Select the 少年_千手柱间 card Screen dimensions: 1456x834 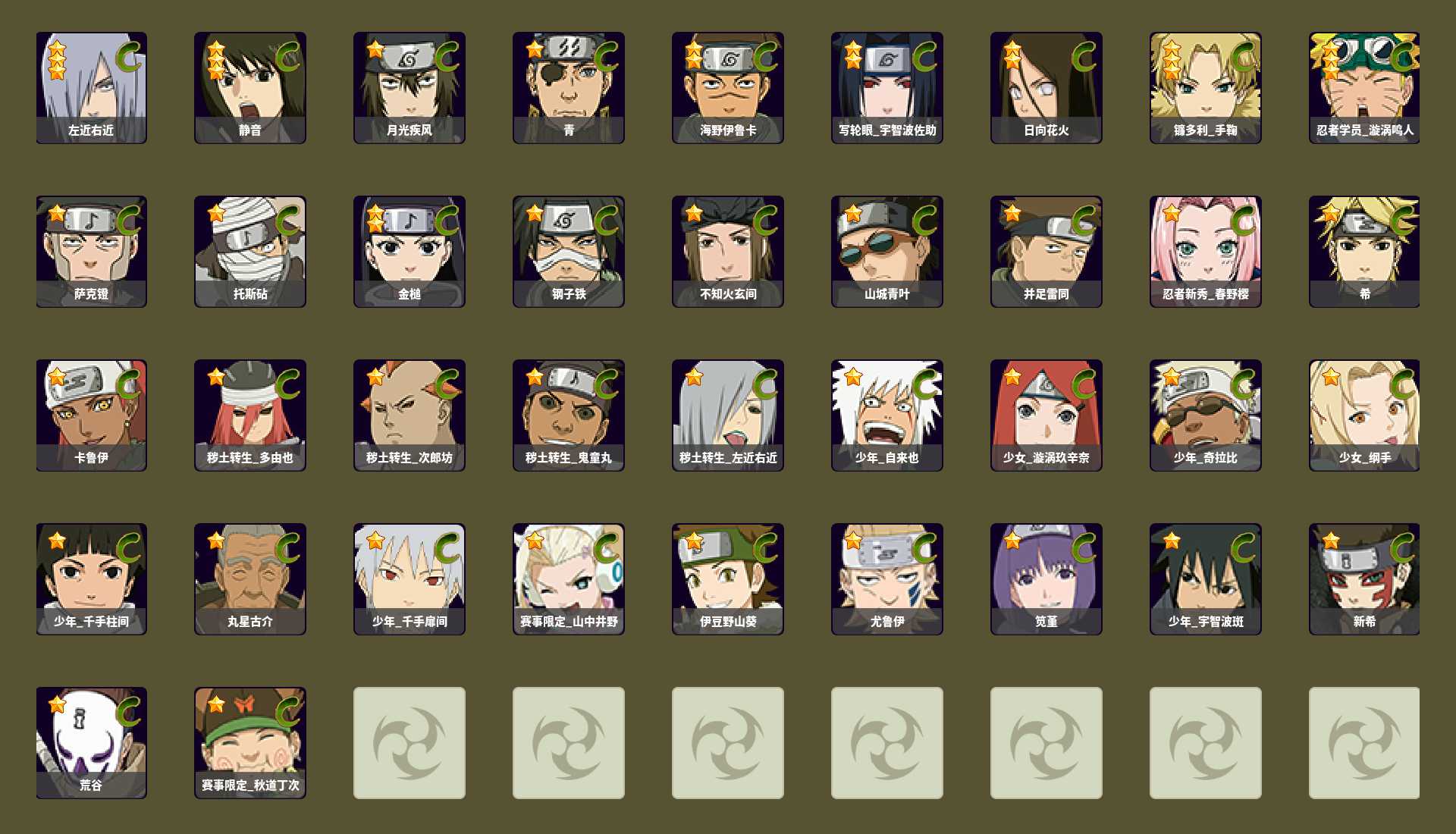92,579
